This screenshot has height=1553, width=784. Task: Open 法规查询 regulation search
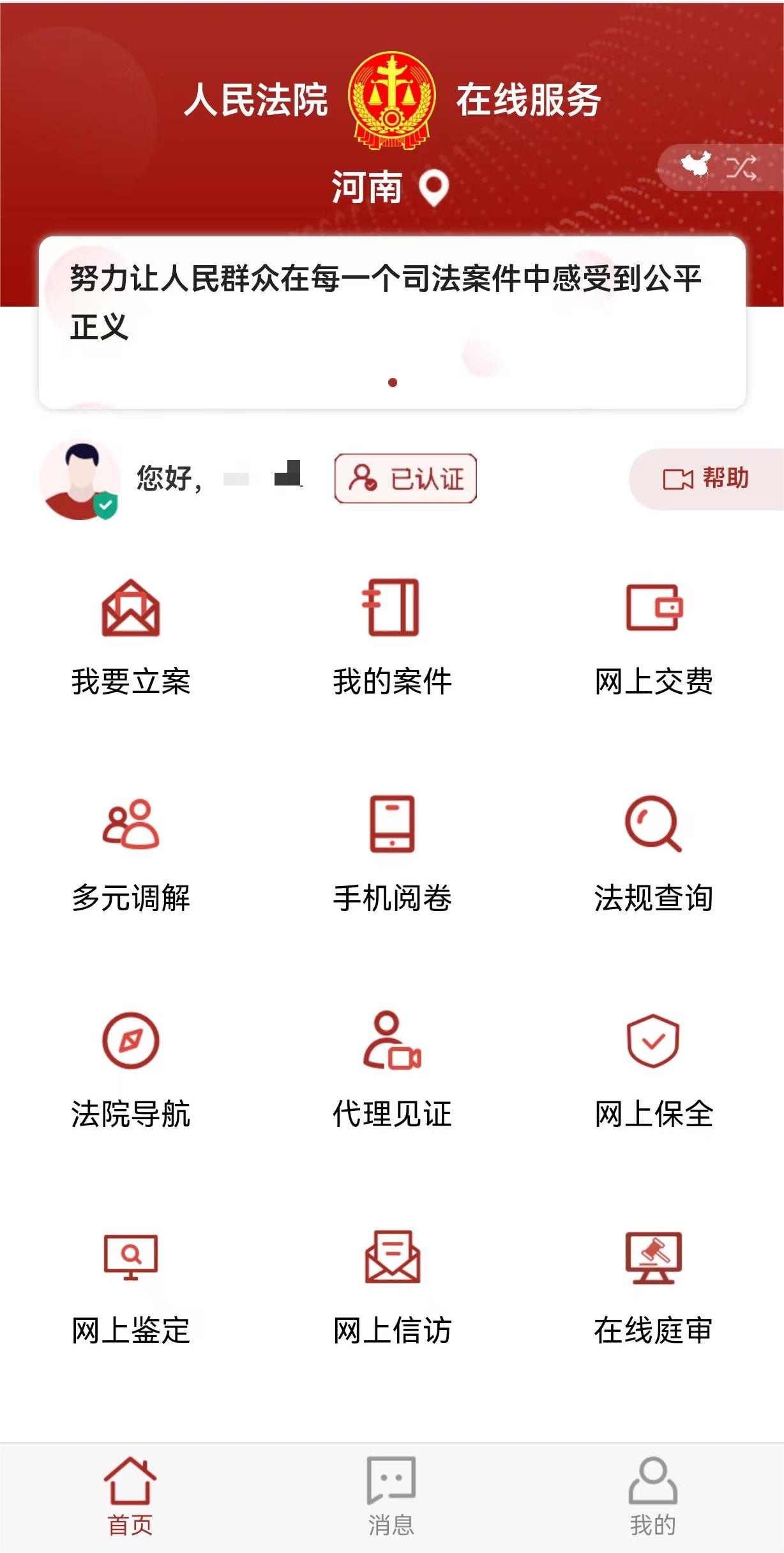654,853
